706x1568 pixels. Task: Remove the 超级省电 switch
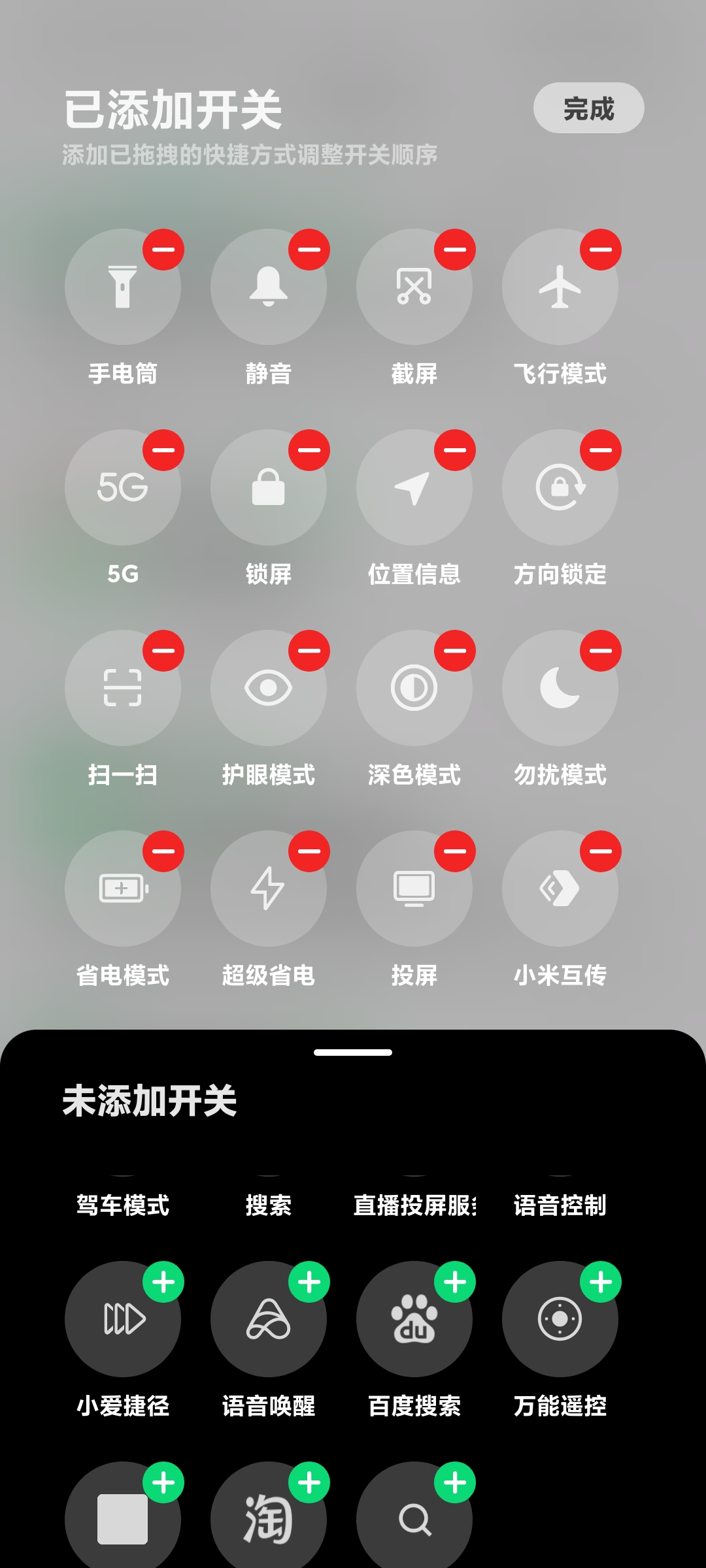(309, 851)
